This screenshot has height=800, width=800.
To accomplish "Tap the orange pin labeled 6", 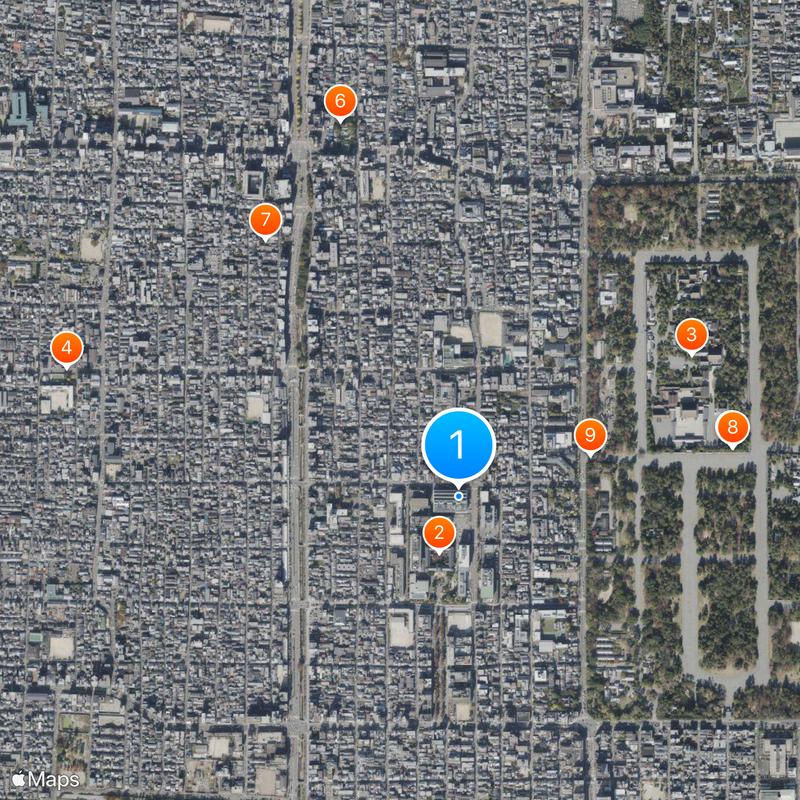I will pos(340,101).
